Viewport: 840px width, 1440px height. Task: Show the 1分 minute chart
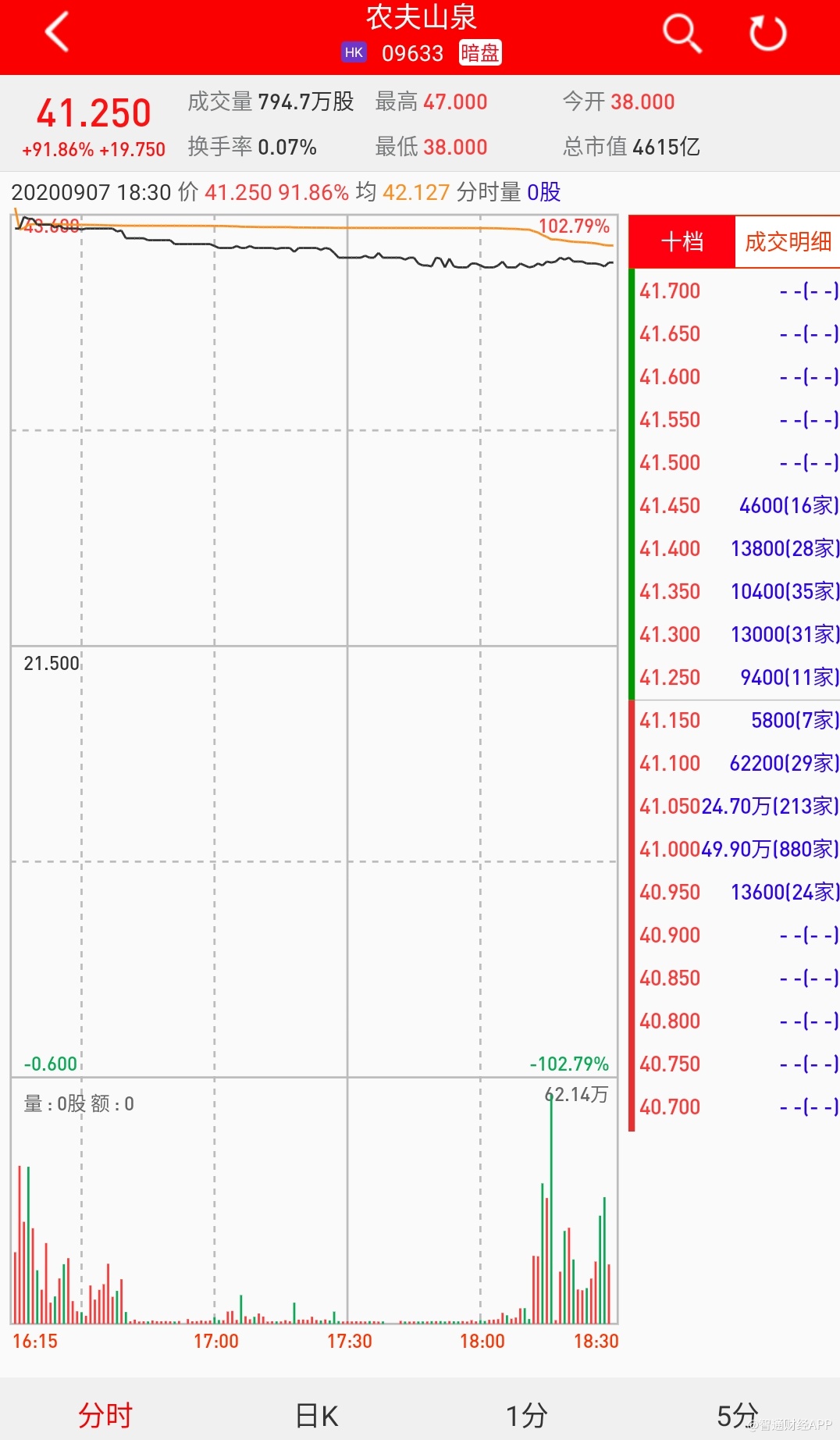pyautogui.click(x=526, y=1414)
